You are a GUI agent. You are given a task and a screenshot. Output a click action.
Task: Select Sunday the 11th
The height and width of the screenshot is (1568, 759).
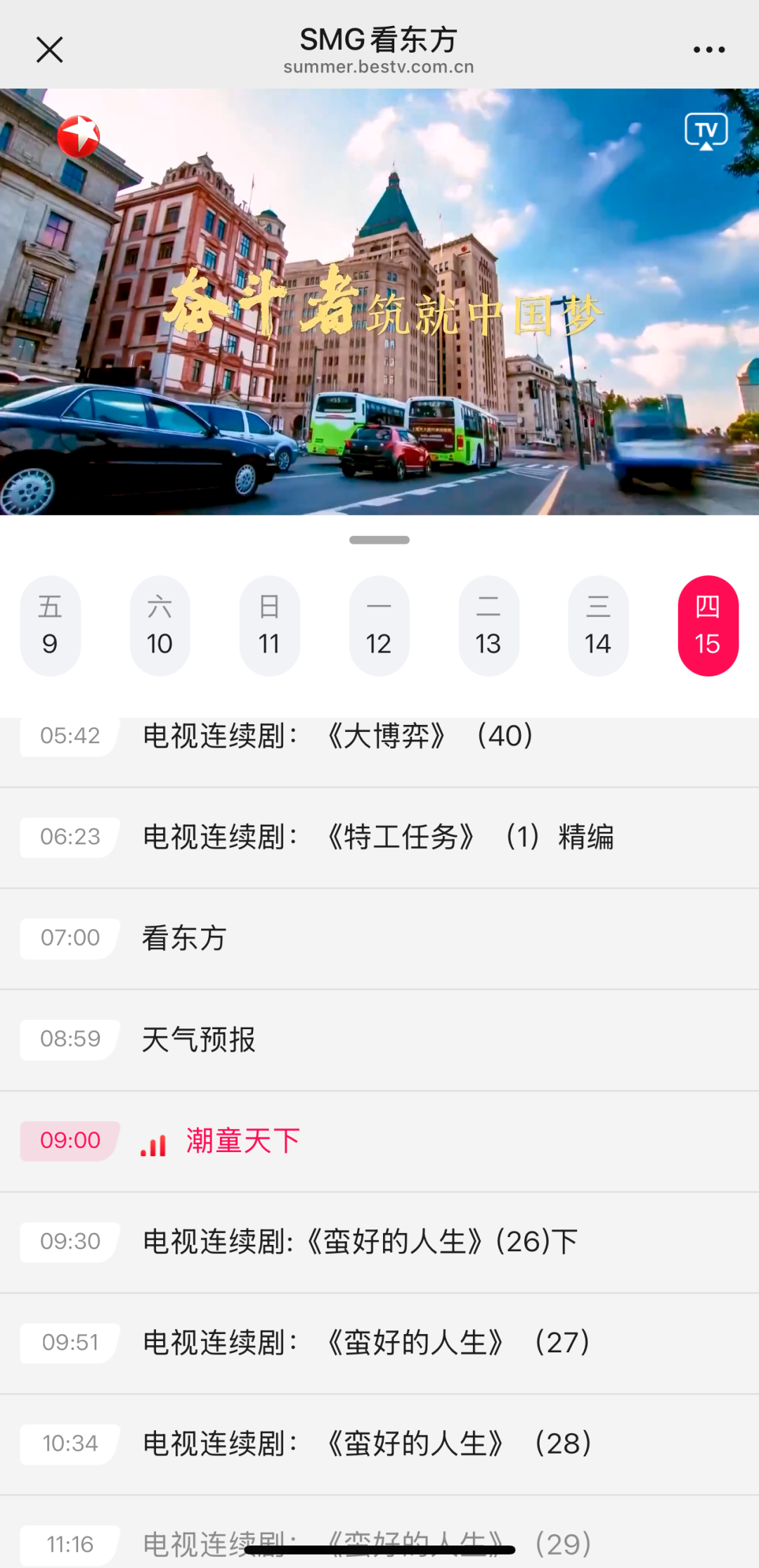pyautogui.click(x=269, y=626)
